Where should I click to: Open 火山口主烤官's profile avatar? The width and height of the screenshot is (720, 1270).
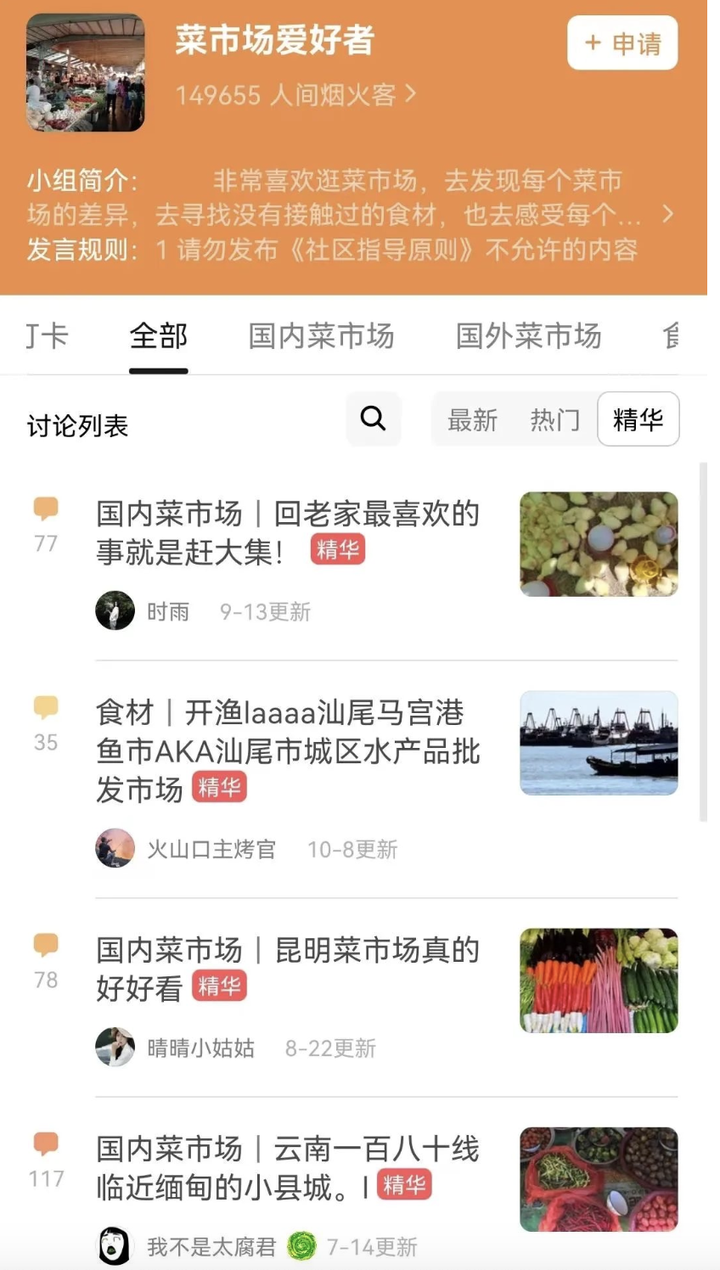[115, 848]
